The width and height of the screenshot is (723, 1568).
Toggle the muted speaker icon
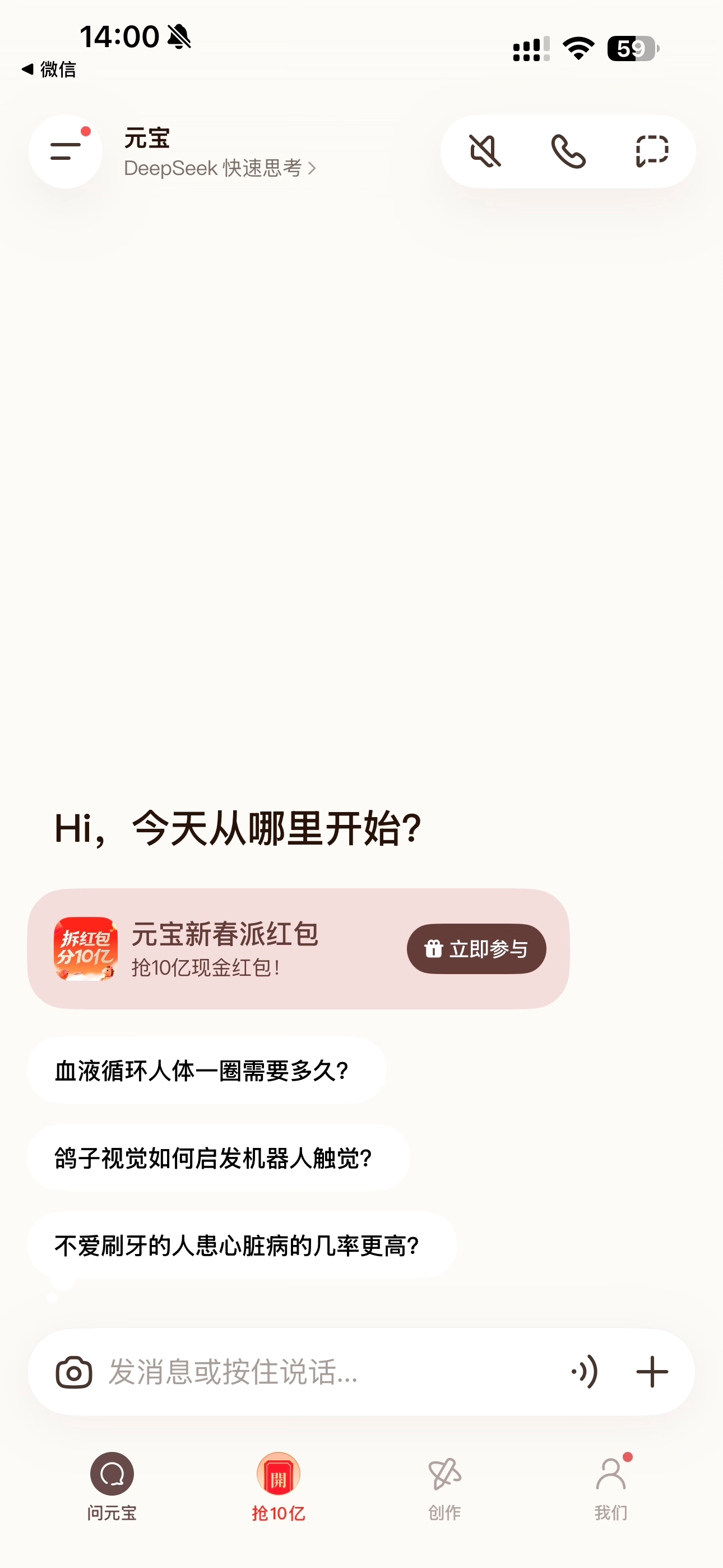[x=484, y=151]
